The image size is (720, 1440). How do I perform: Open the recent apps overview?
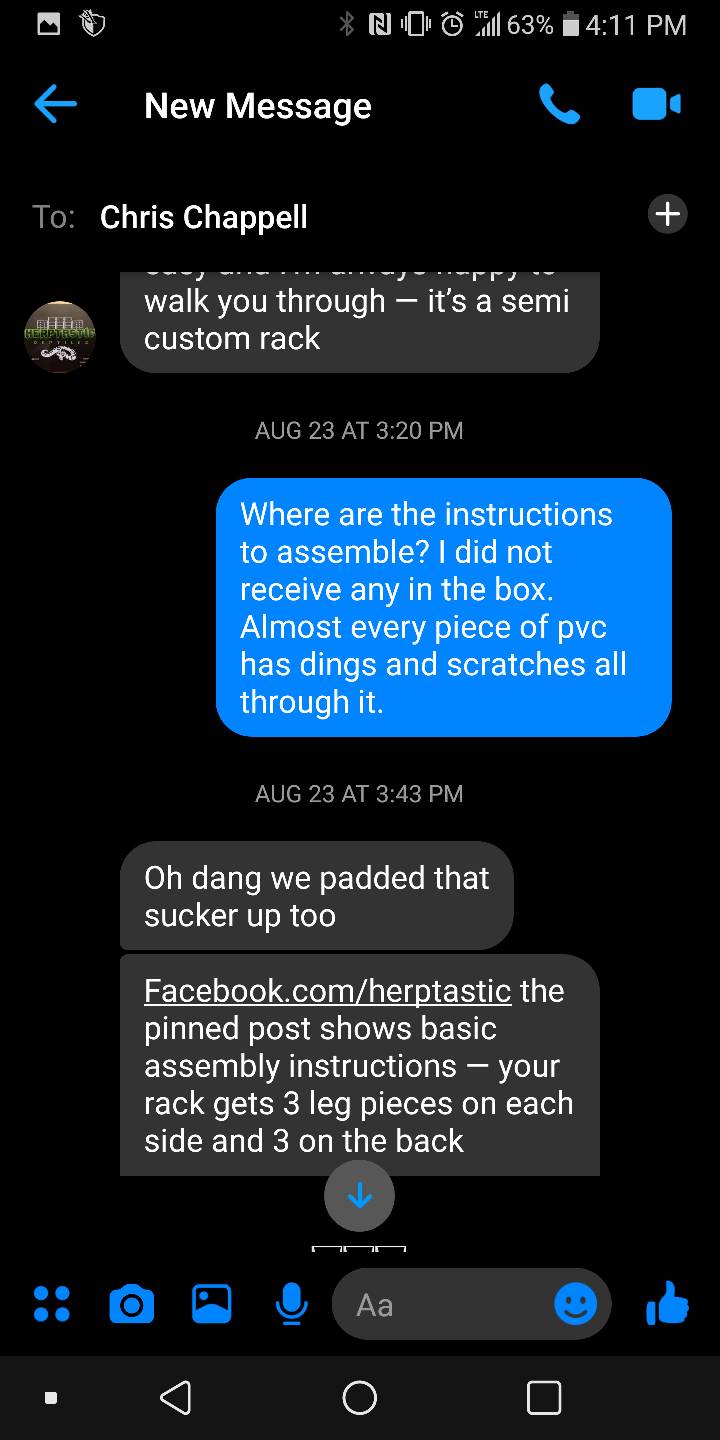[543, 1397]
